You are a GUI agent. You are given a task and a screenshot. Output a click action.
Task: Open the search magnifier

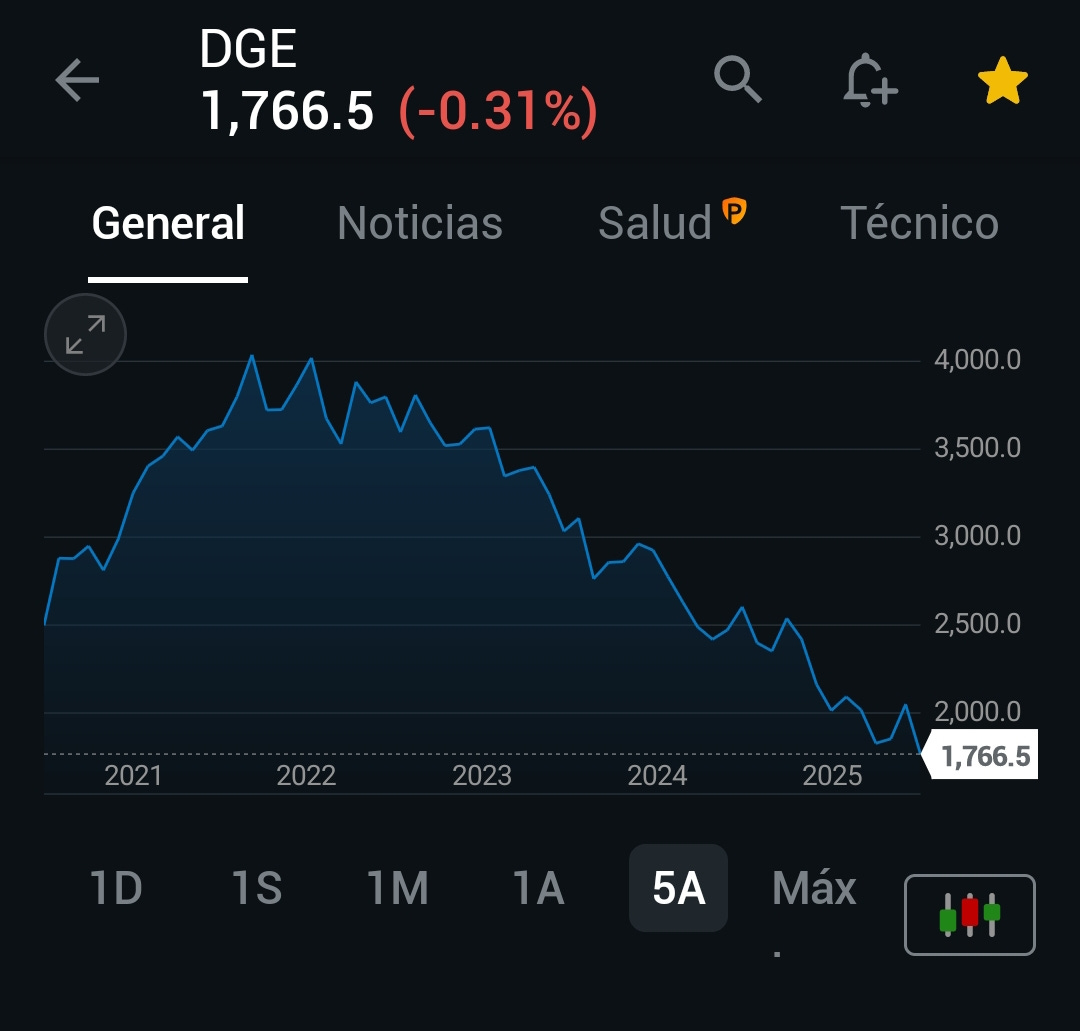click(x=738, y=80)
